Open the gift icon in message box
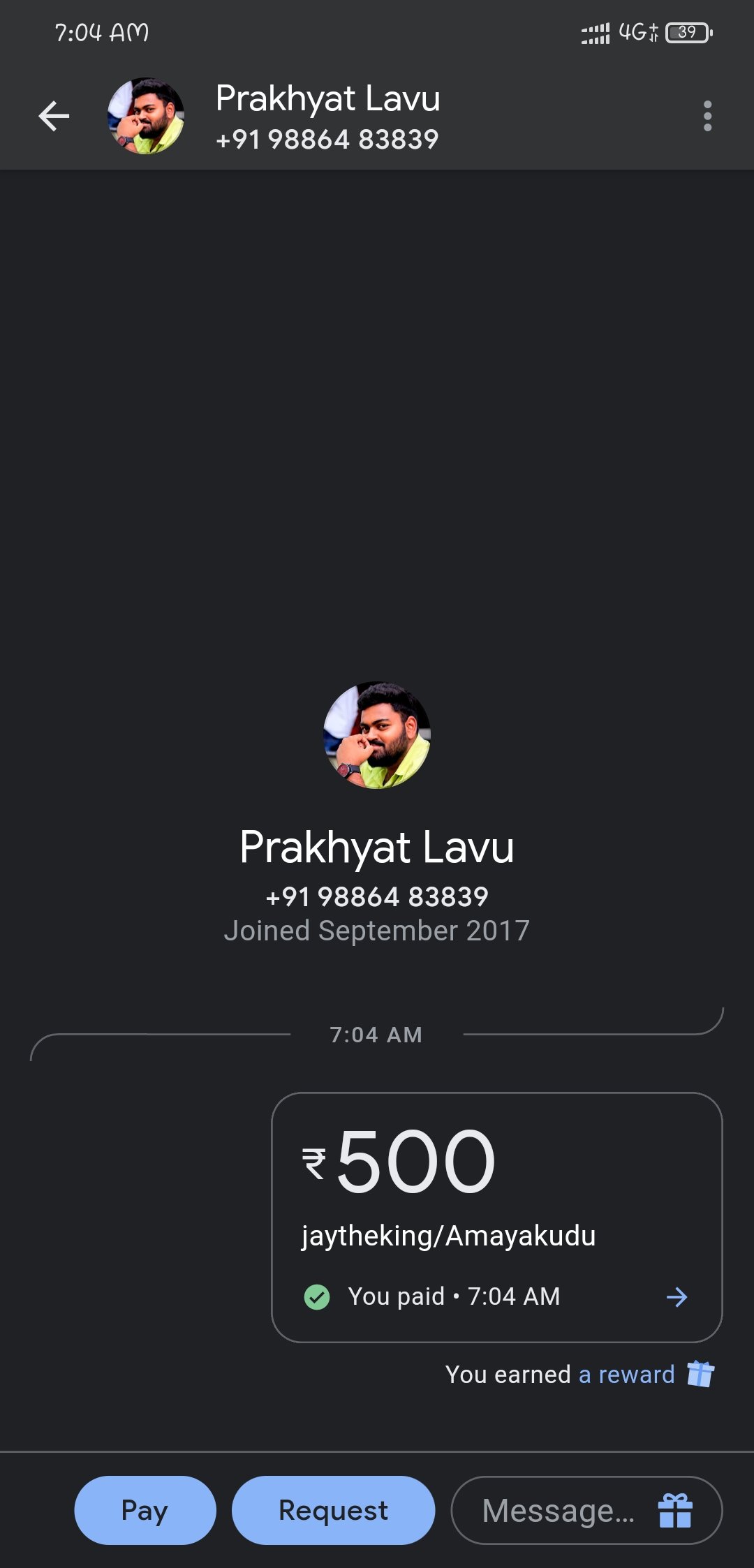This screenshot has width=754, height=1568. [x=675, y=1511]
